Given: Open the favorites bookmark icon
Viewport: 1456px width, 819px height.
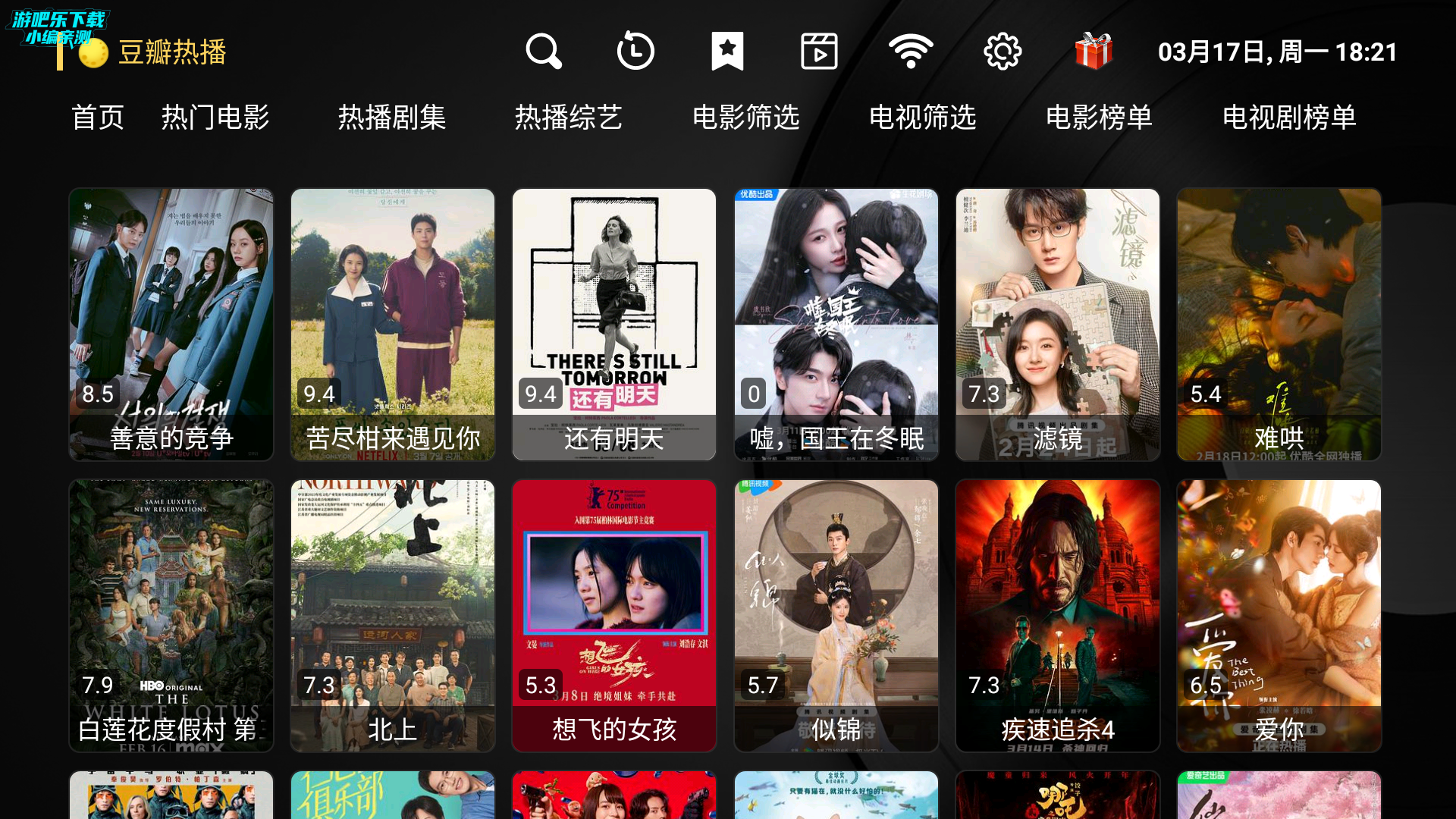Looking at the screenshot, I should pyautogui.click(x=727, y=52).
